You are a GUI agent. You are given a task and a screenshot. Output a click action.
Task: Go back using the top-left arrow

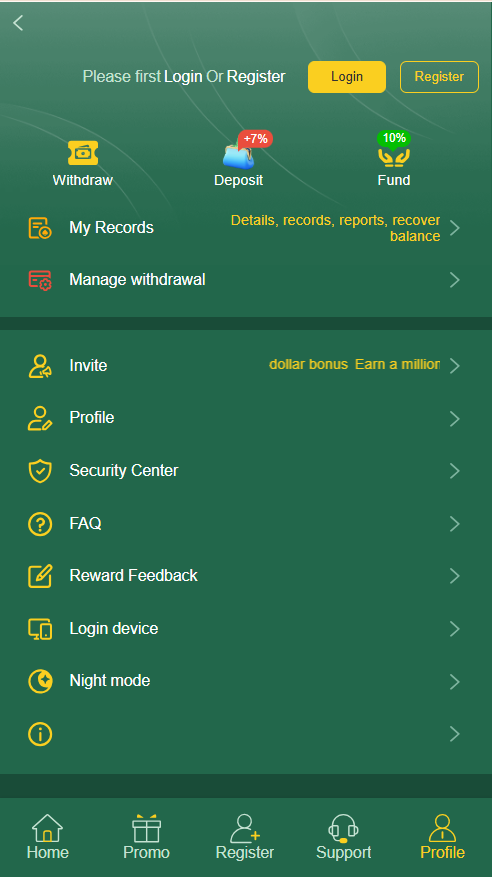point(18,23)
